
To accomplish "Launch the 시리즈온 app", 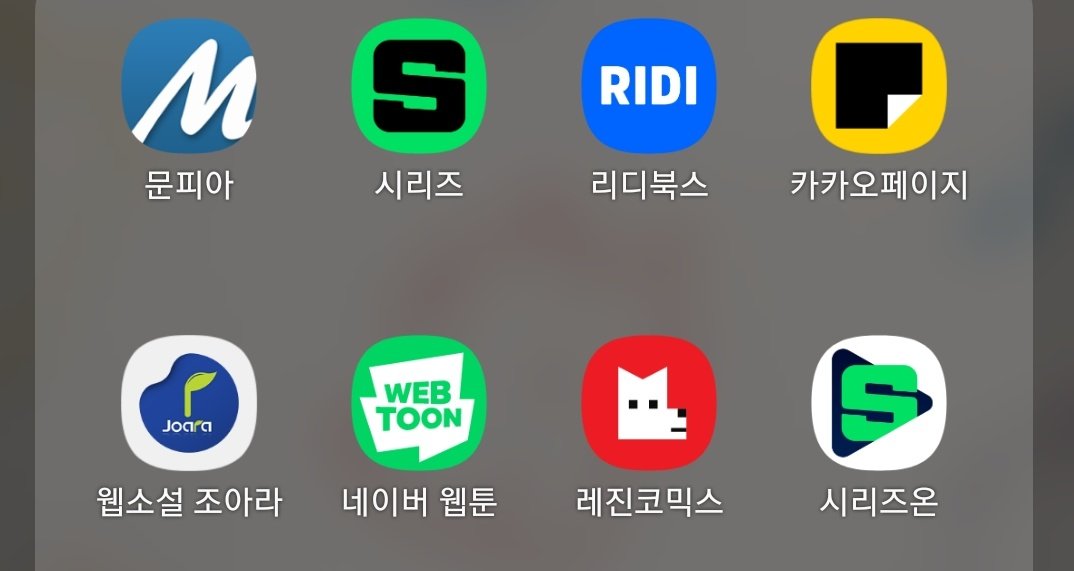I will click(x=879, y=403).
